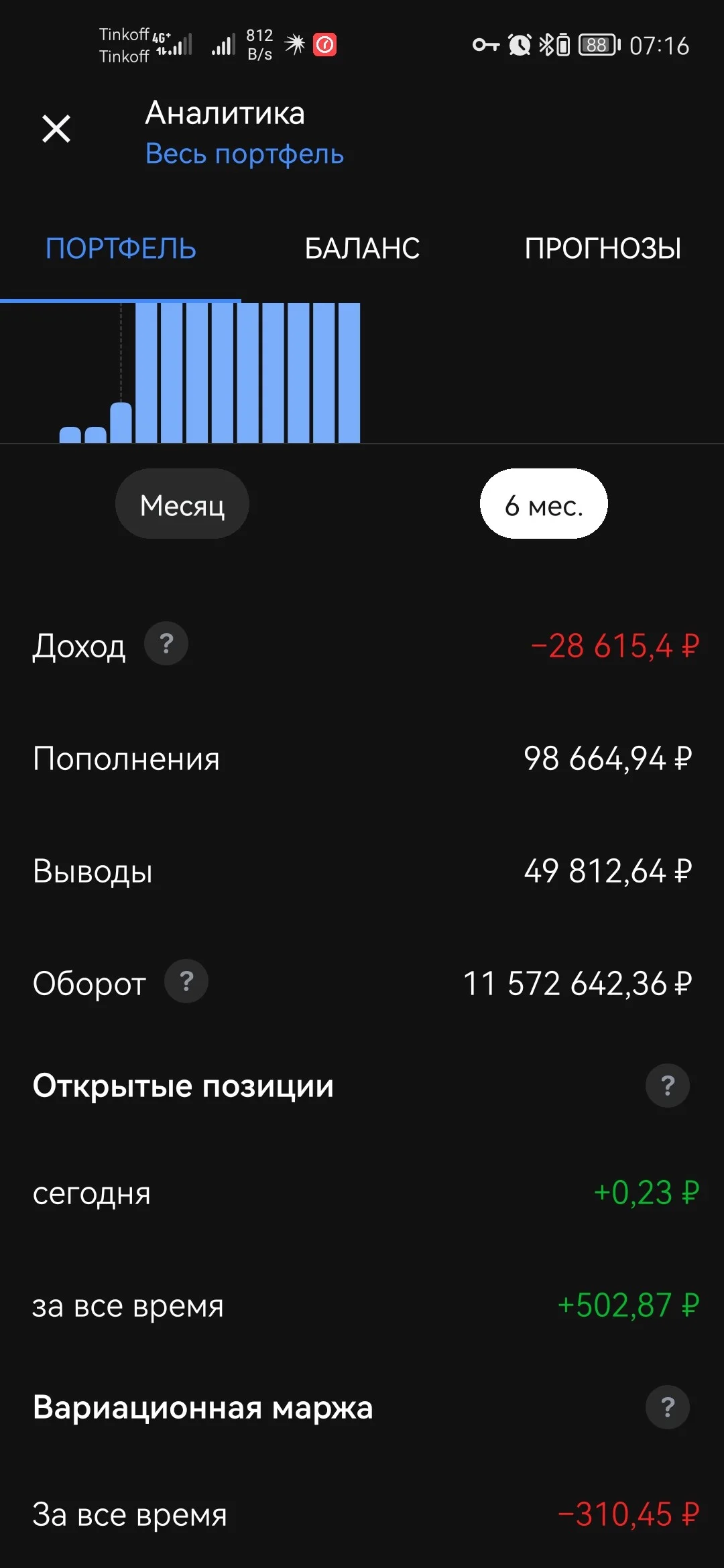
Task: Show help for Открытые позиции
Action: [668, 1086]
